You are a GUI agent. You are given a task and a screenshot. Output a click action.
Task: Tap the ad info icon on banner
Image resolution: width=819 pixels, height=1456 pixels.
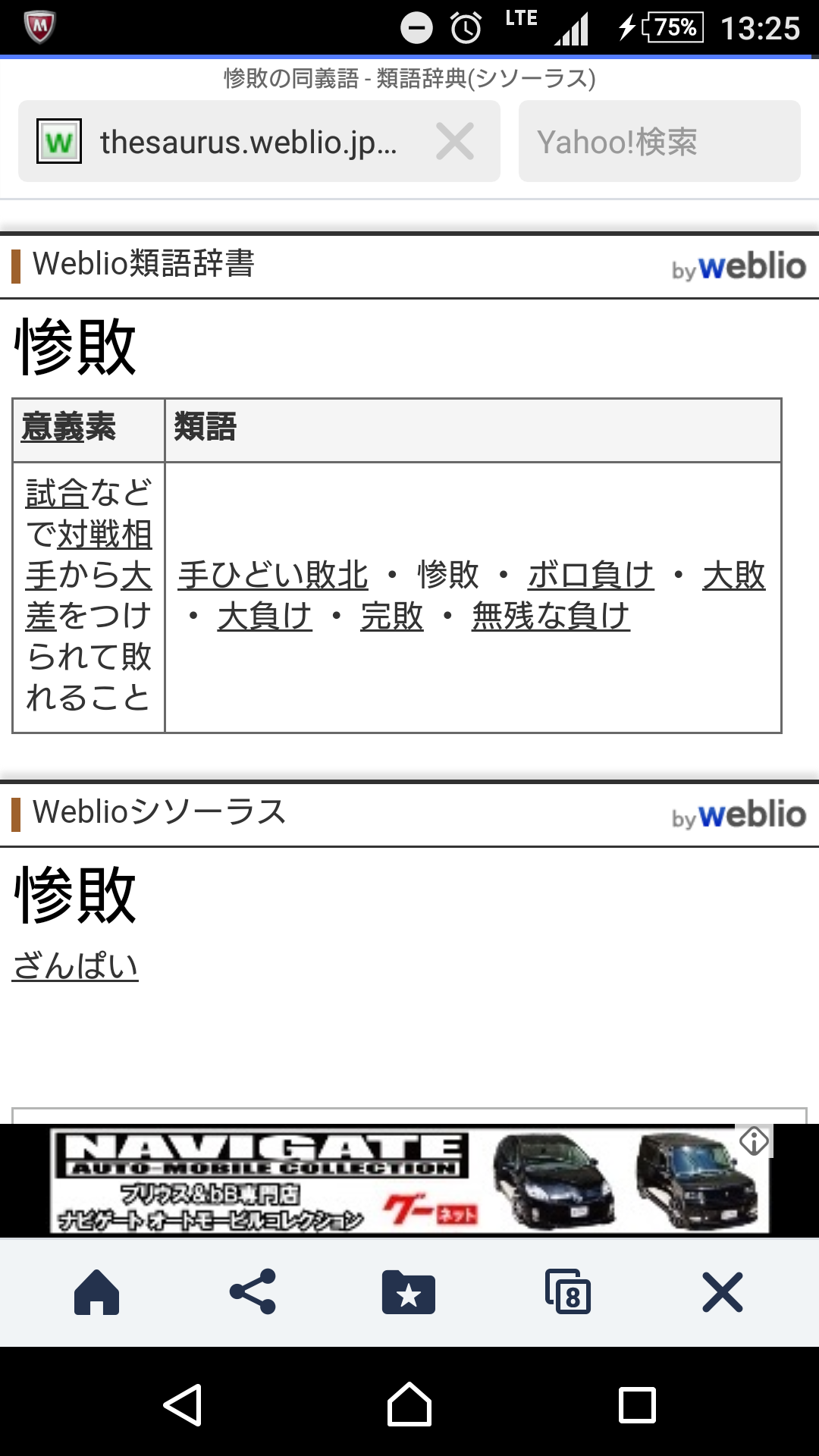754,1141
